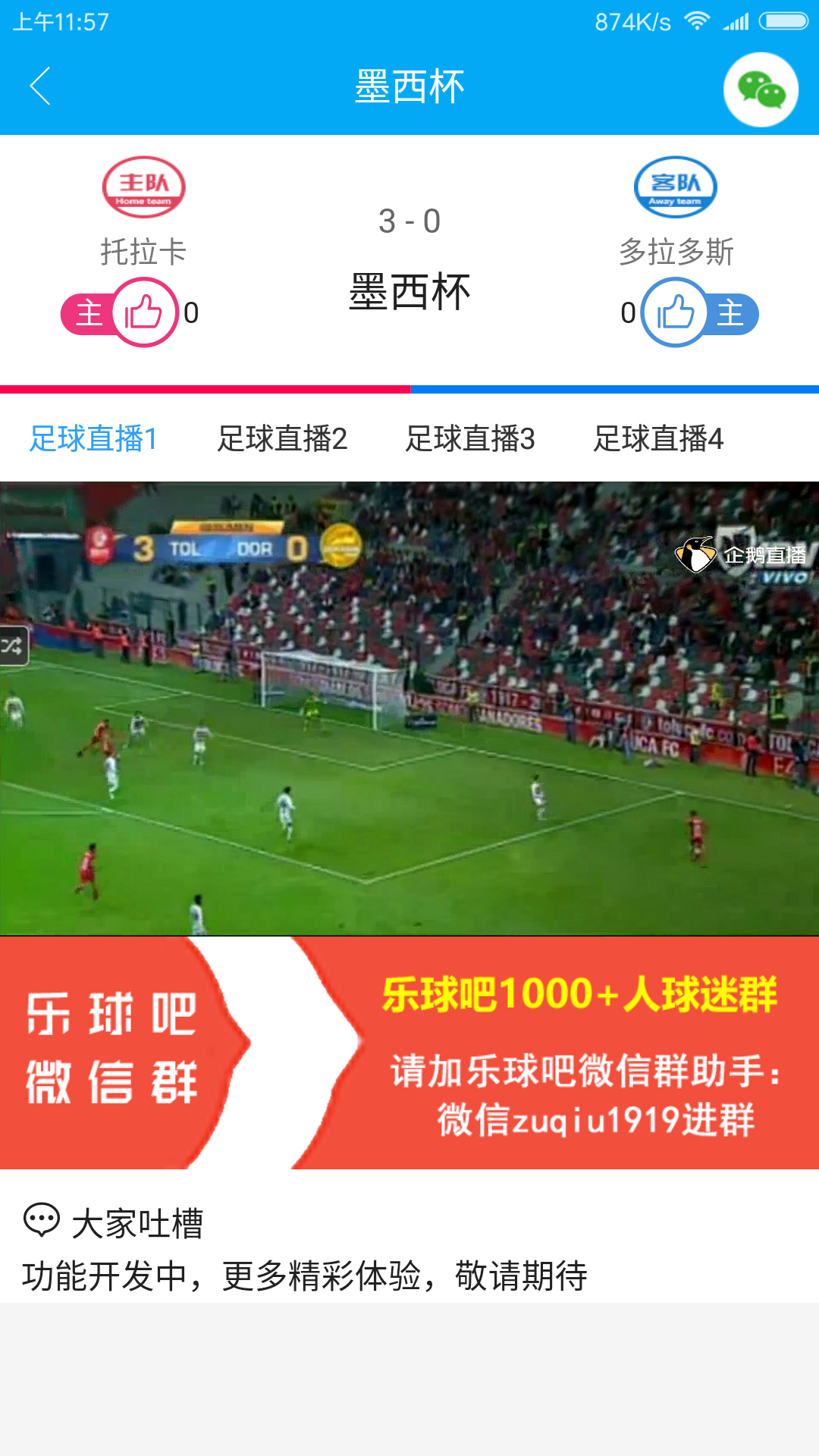Tap the shuffle icon on the video edge
This screenshot has width=819, height=1456.
point(13,646)
